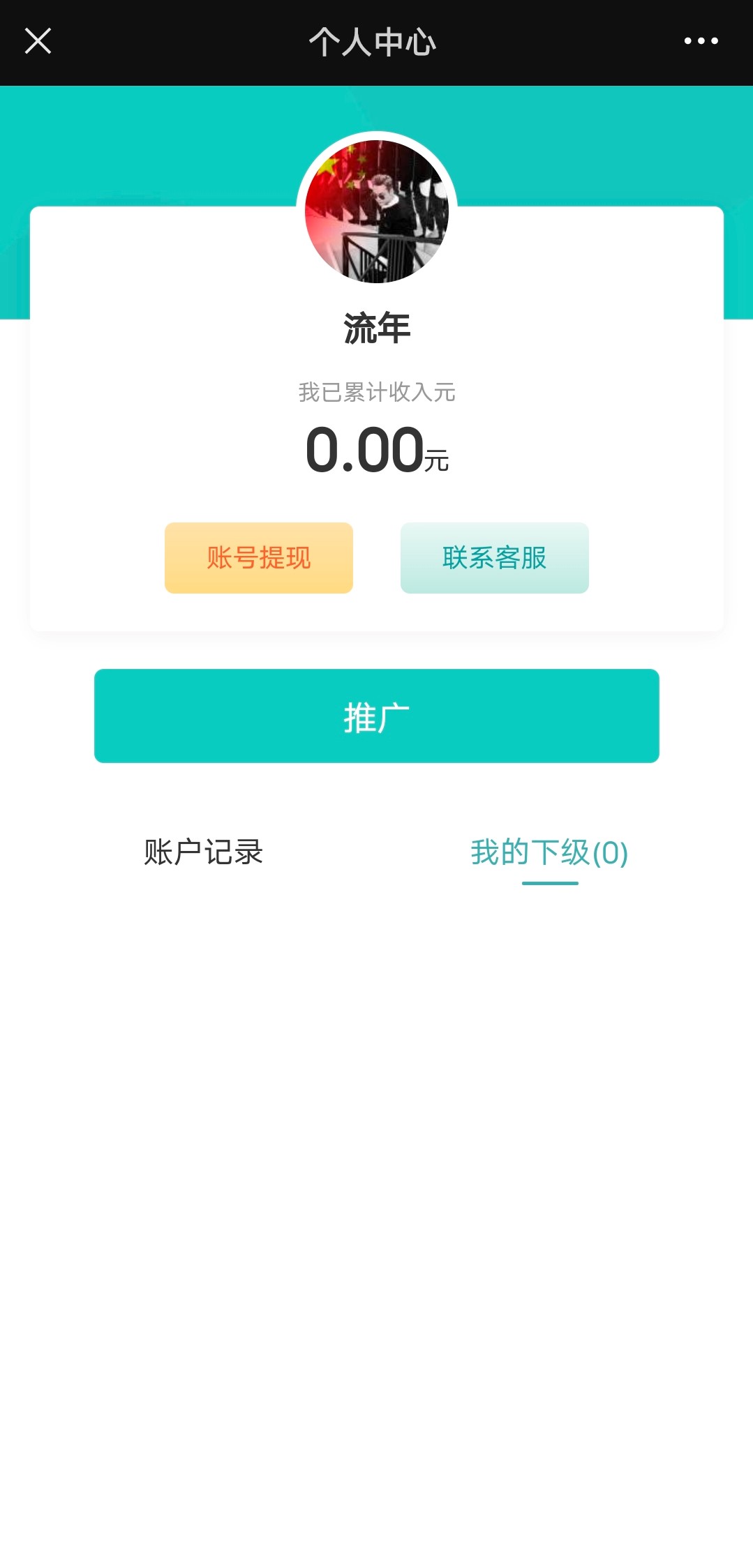Close the 个人中心 page
This screenshot has height=1568, width=753.
(38, 41)
